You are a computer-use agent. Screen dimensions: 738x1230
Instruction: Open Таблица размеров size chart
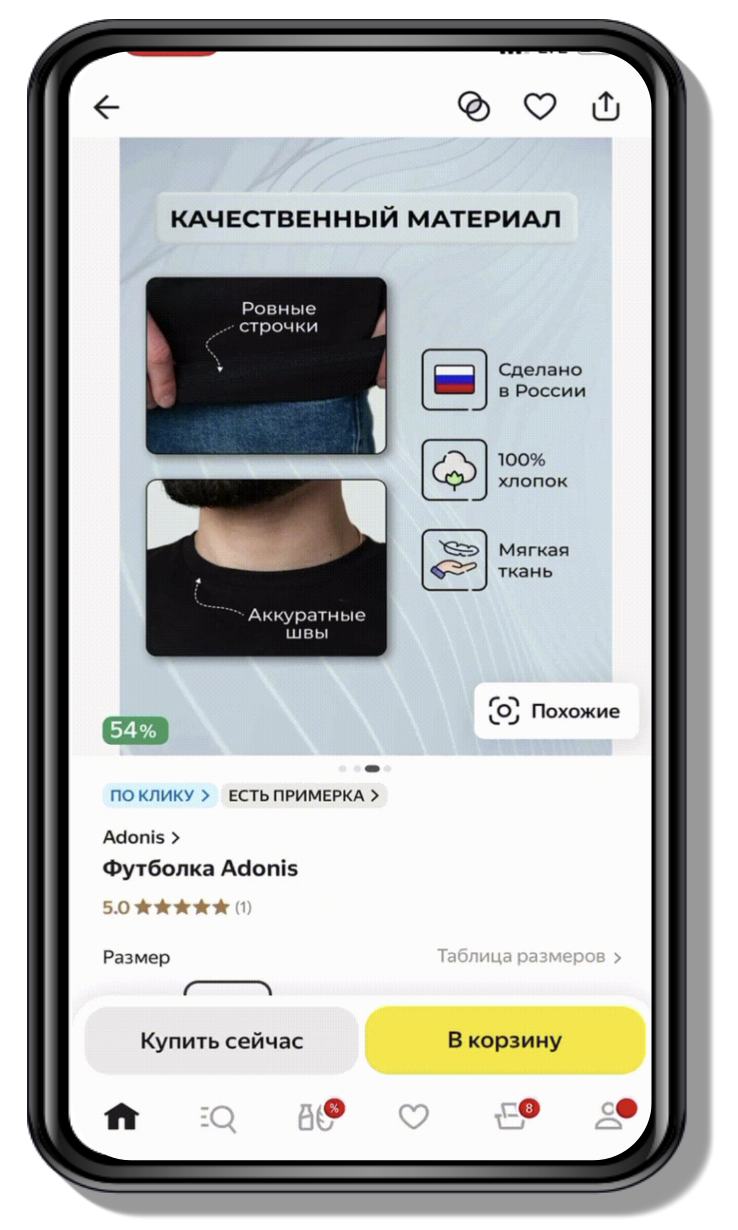pyautogui.click(x=529, y=957)
